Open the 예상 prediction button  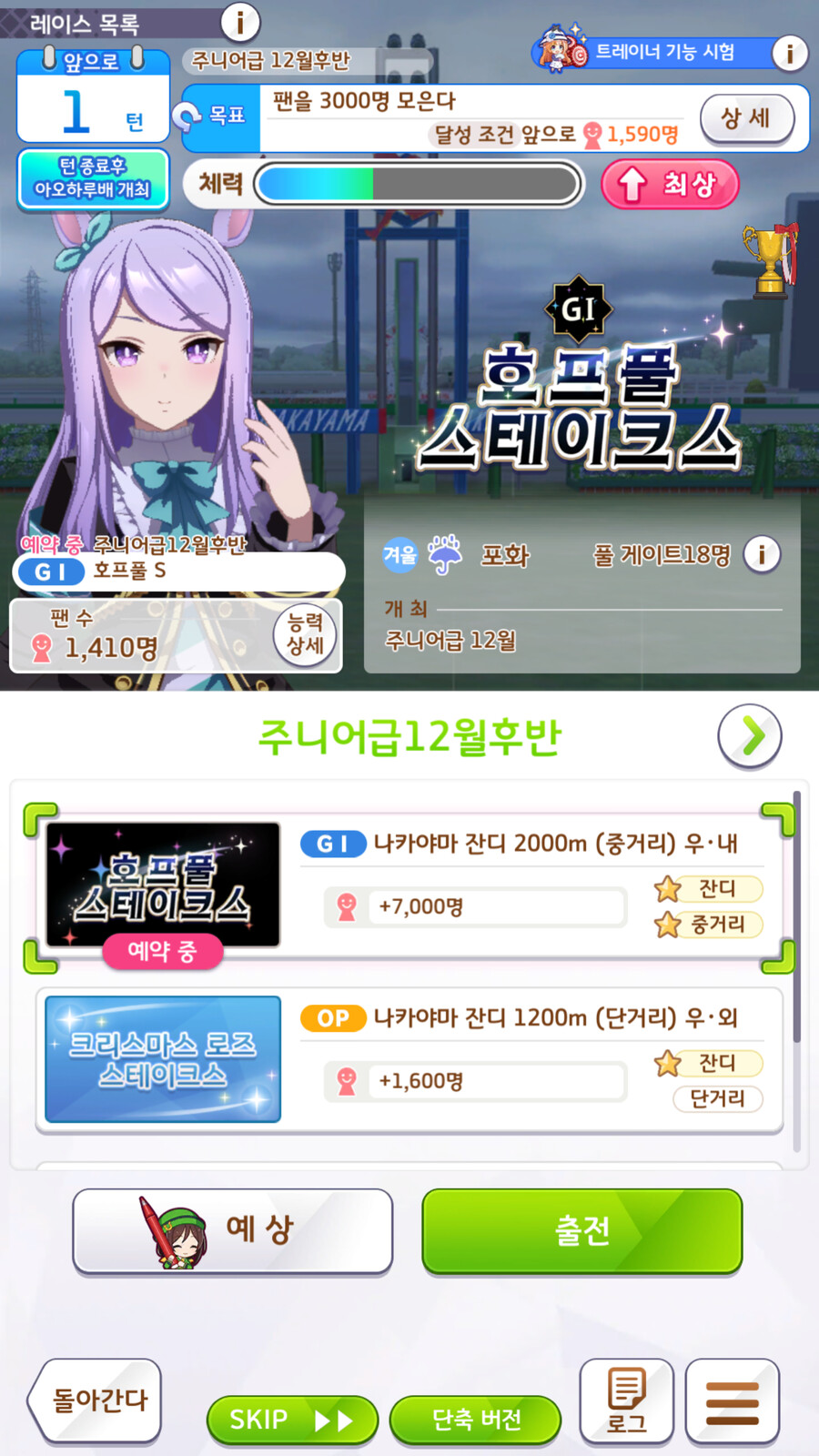click(x=233, y=1230)
